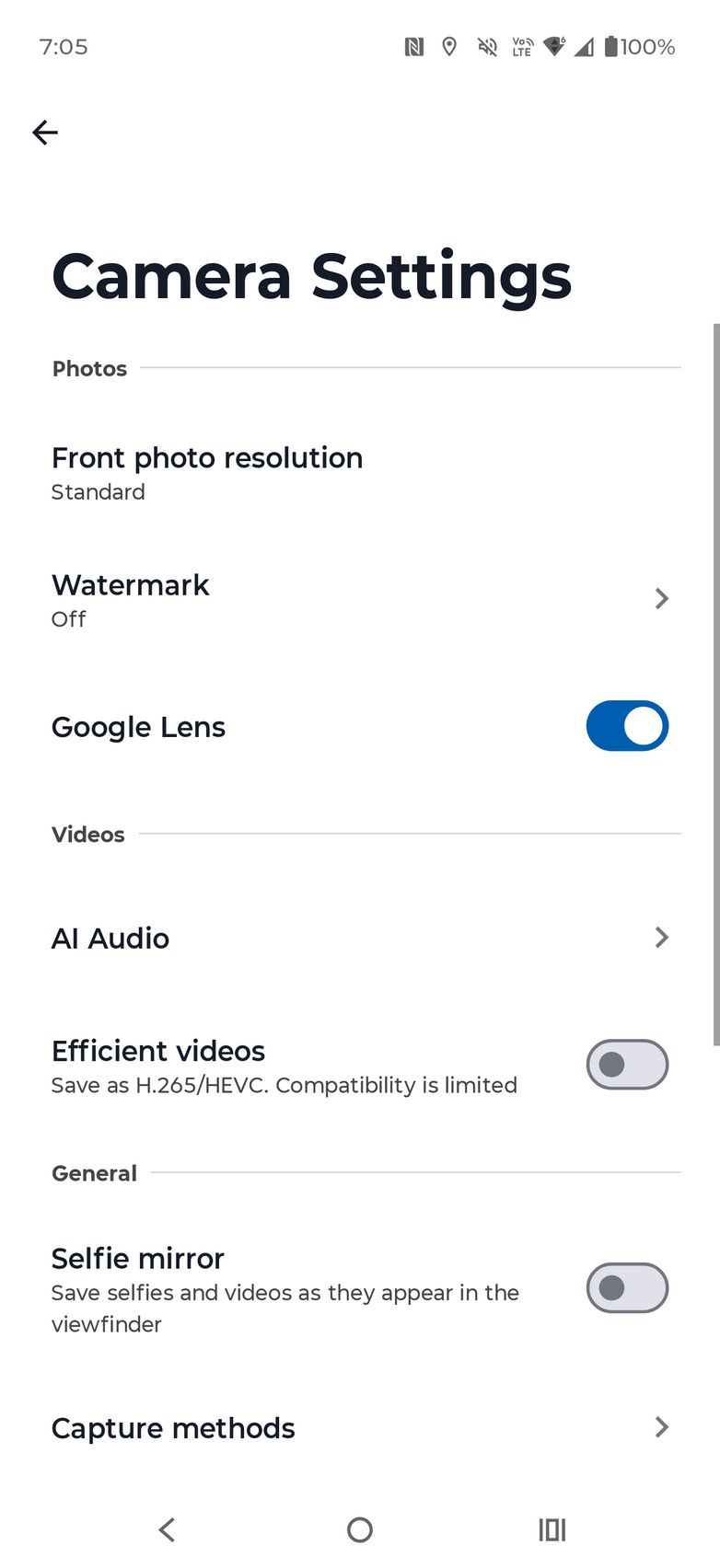Tap the system home button
Image resolution: width=720 pixels, height=1568 pixels.
360,1530
